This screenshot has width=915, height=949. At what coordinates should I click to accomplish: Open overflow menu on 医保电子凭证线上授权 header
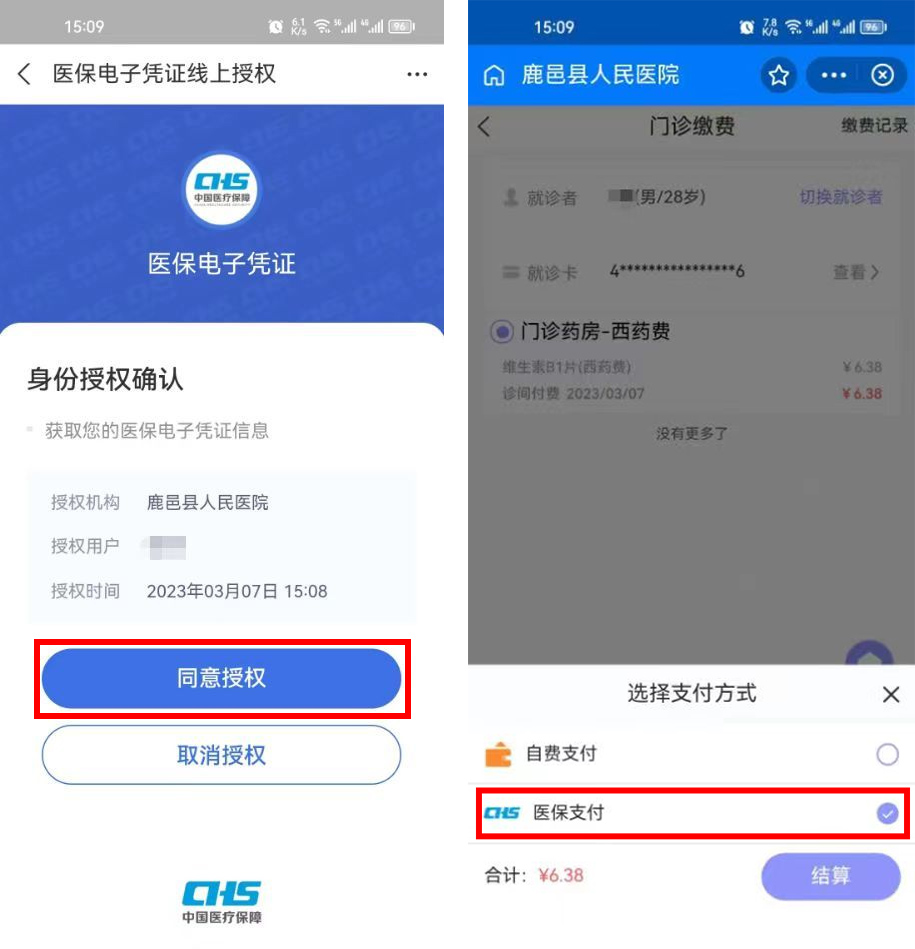417,74
